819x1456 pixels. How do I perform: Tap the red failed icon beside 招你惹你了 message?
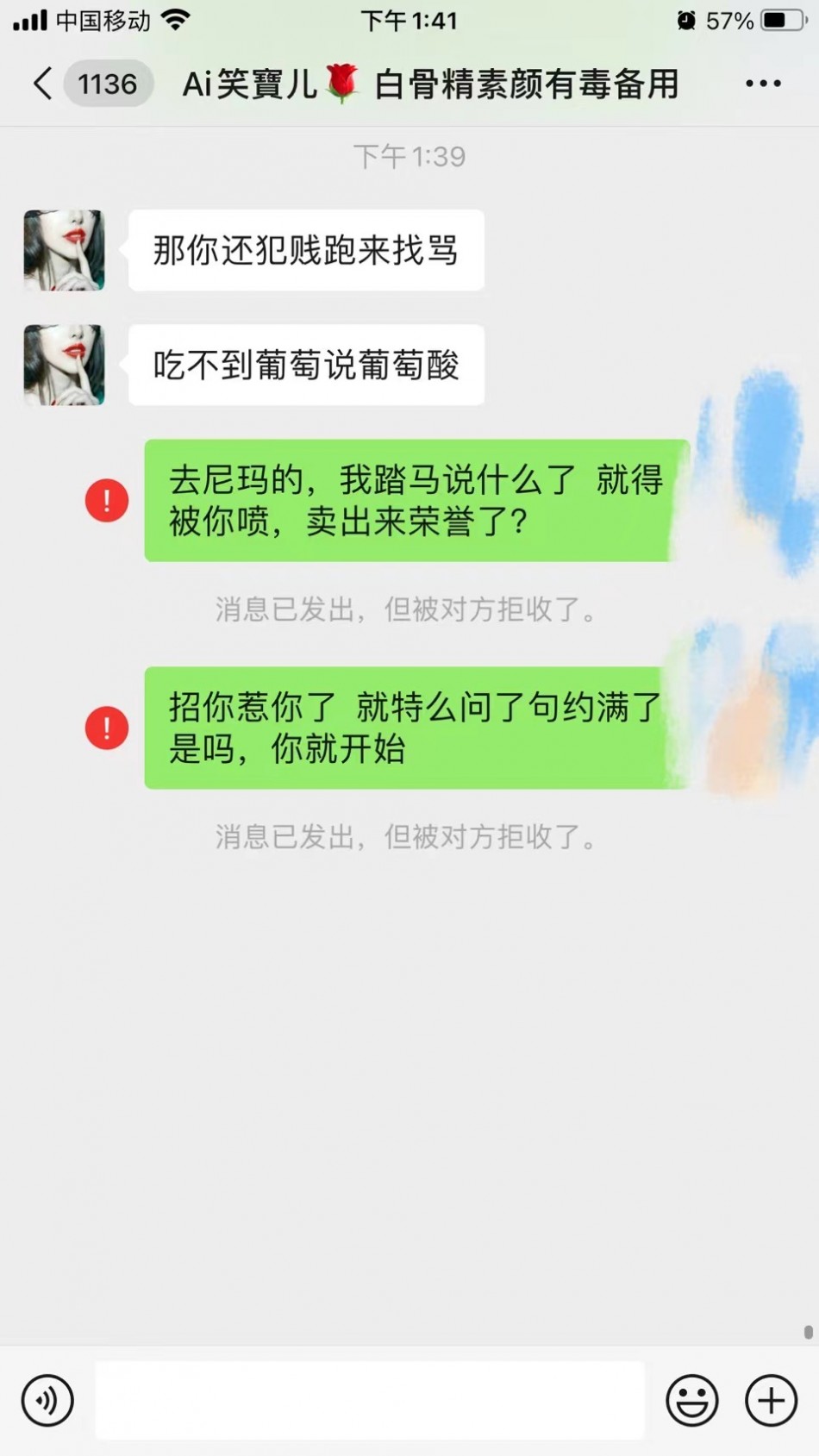(107, 728)
